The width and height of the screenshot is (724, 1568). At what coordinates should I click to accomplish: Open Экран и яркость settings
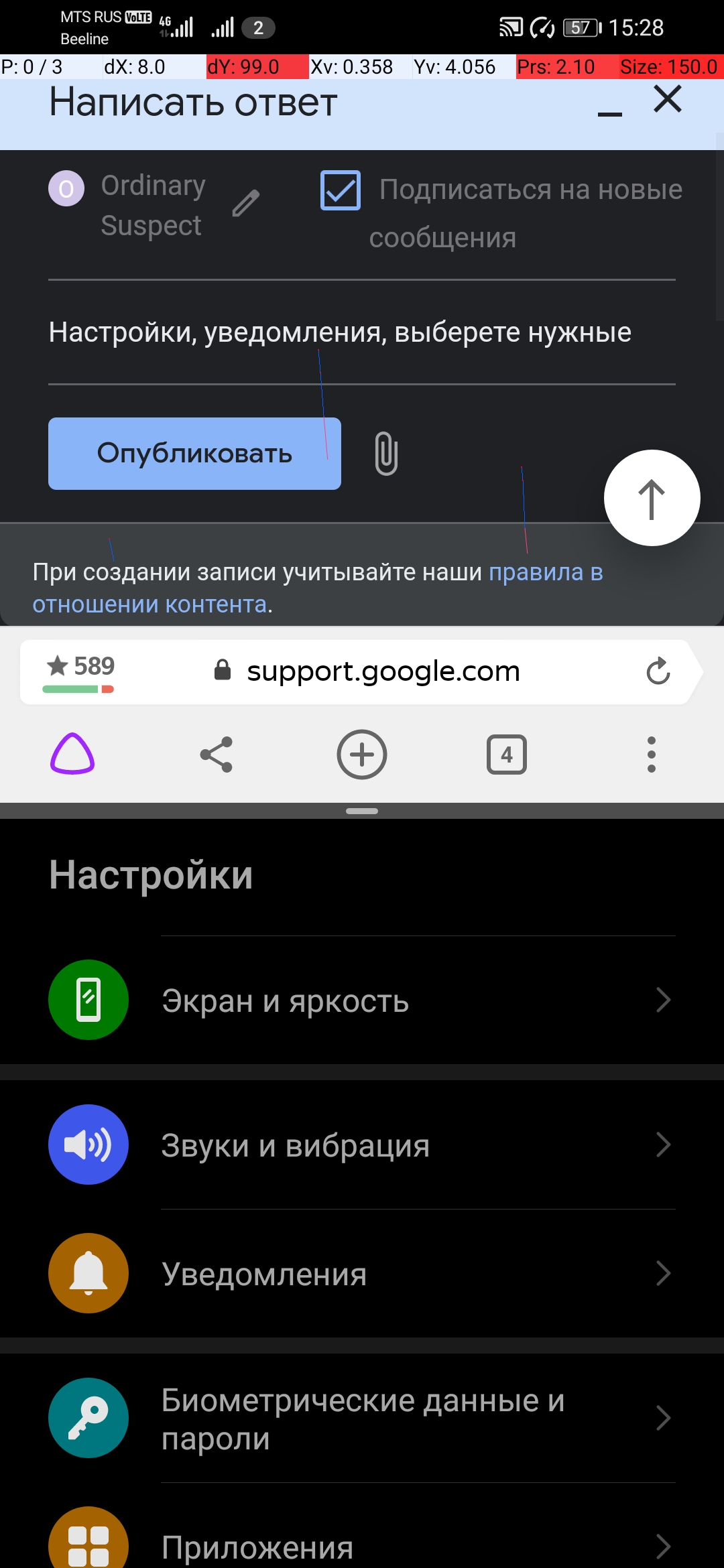pyautogui.click(x=362, y=1000)
